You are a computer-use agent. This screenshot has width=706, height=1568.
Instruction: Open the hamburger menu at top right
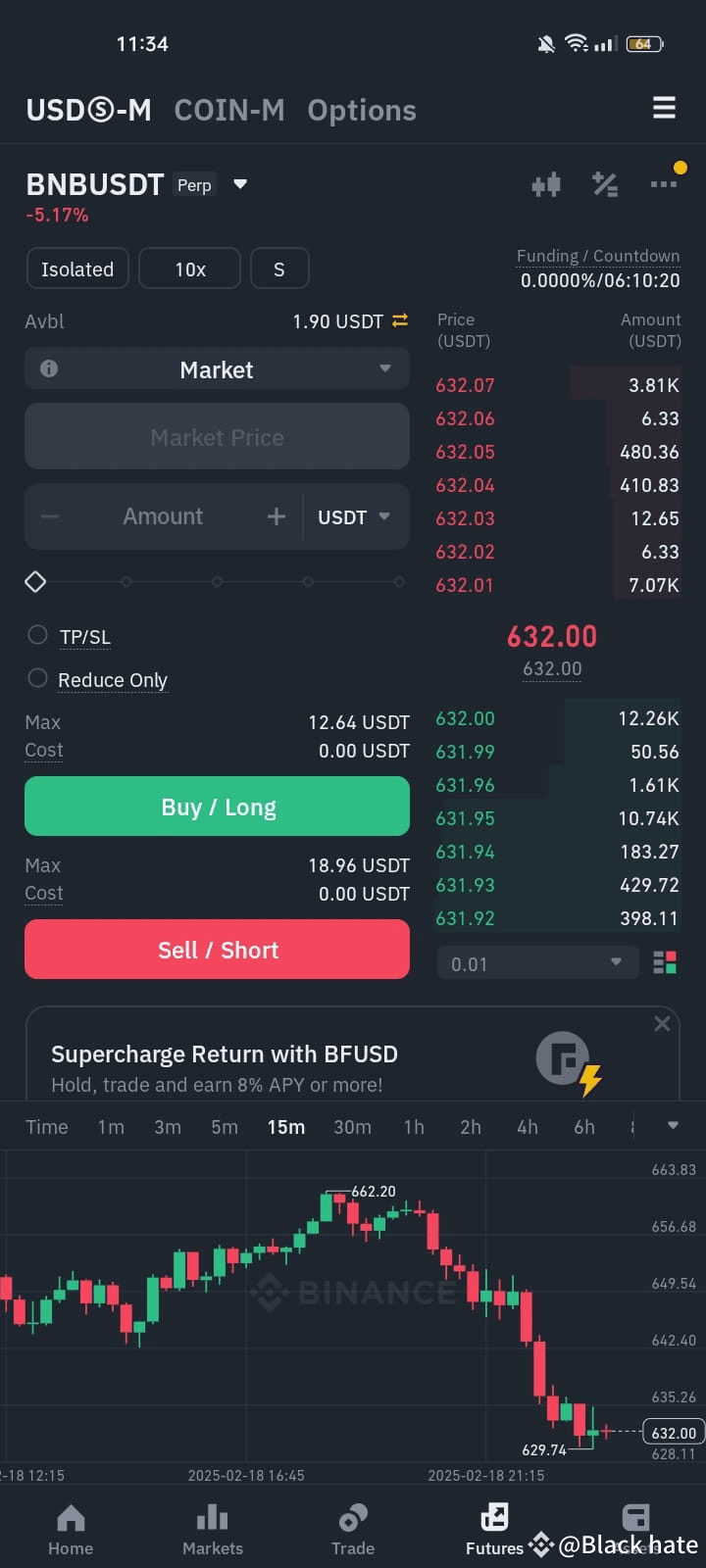tap(664, 109)
